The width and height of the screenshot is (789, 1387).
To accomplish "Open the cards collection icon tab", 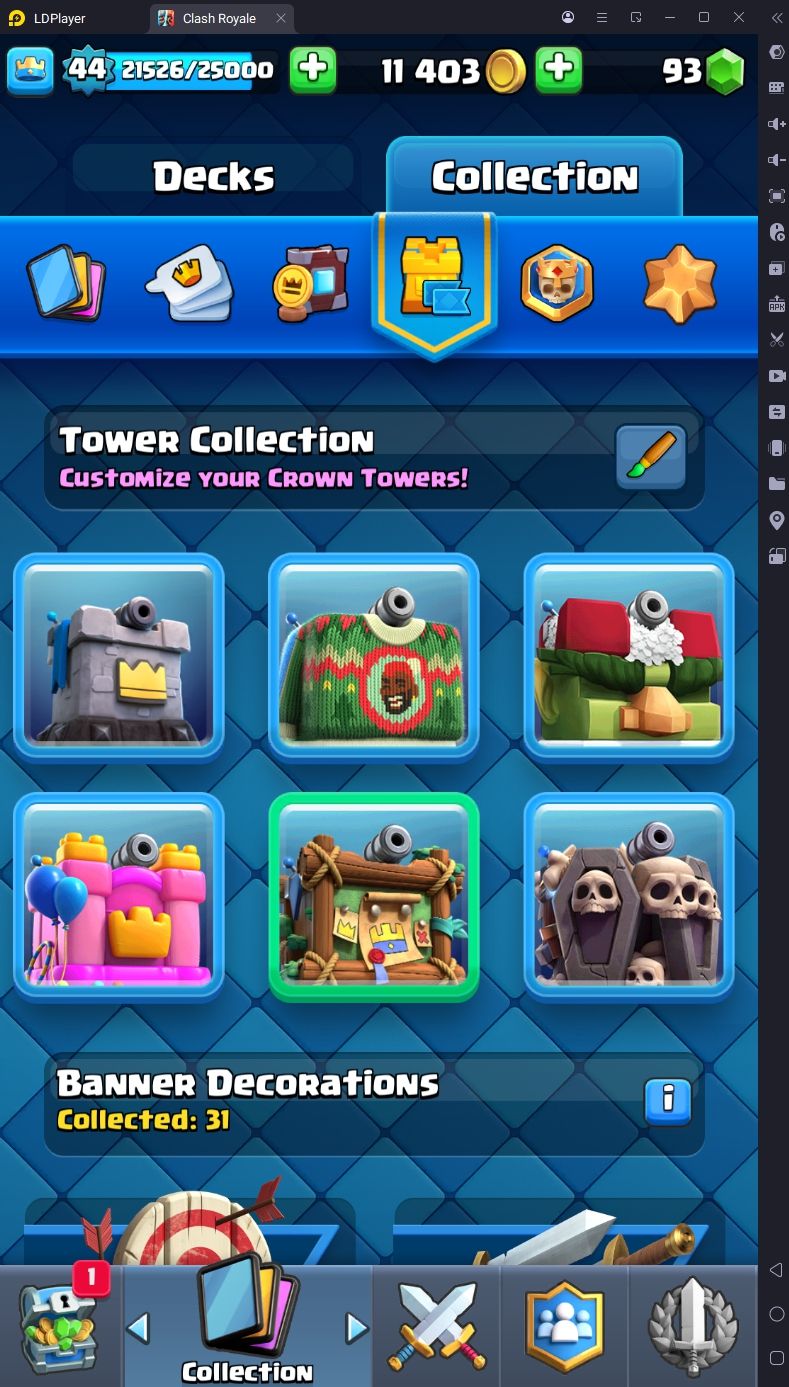I will tap(66, 281).
